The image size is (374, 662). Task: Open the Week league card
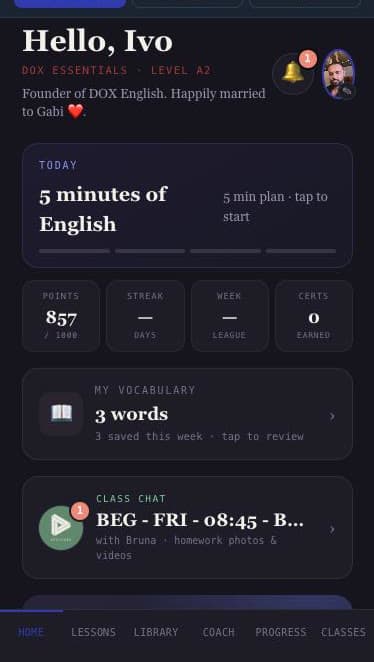(229, 316)
